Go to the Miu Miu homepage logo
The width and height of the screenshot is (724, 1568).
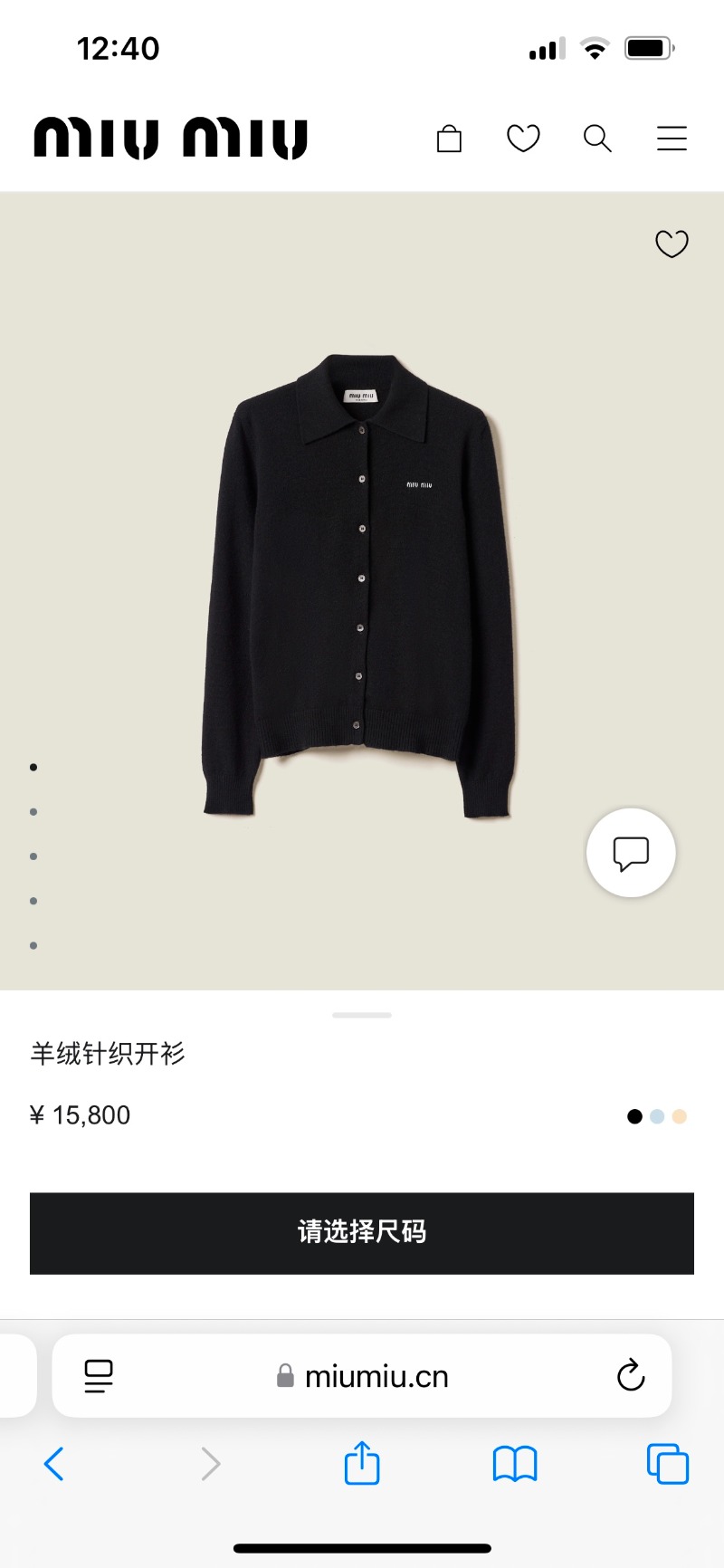click(x=171, y=139)
